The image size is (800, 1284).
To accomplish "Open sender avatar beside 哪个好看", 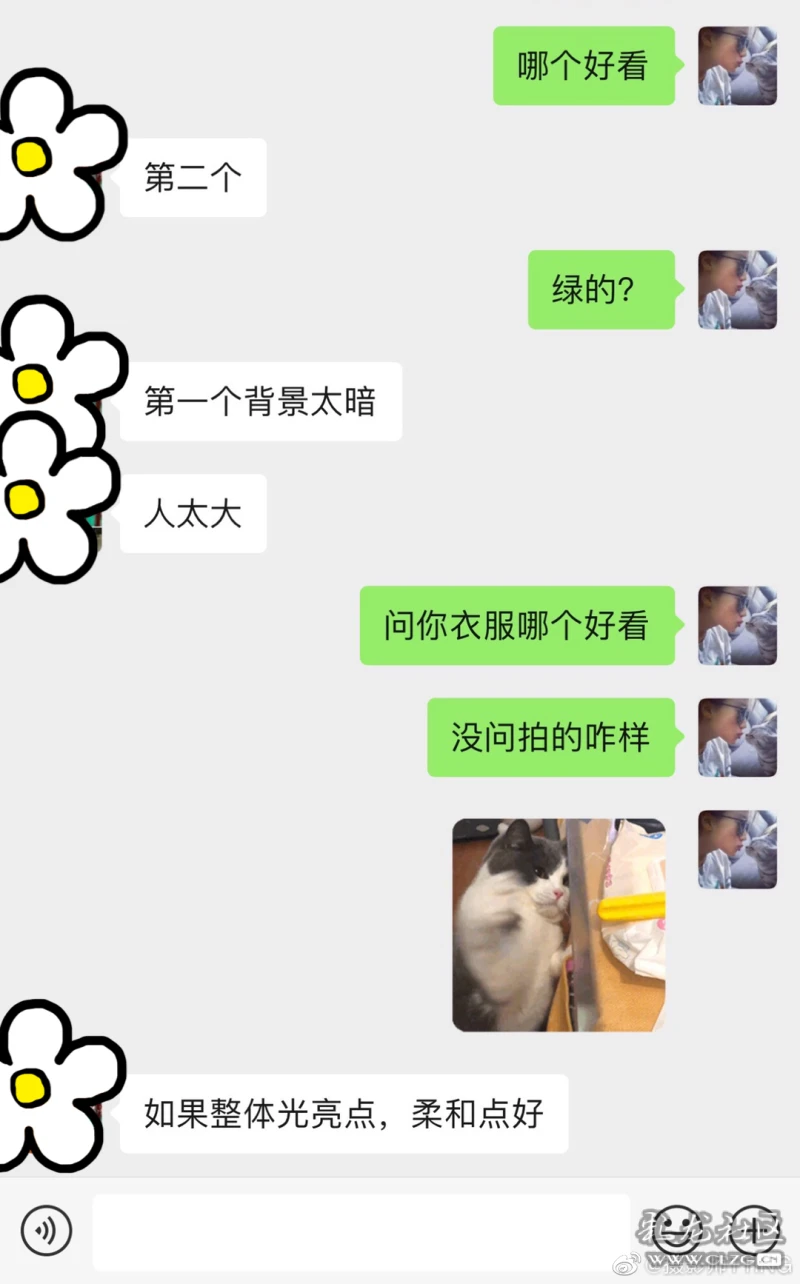I will [x=737, y=66].
